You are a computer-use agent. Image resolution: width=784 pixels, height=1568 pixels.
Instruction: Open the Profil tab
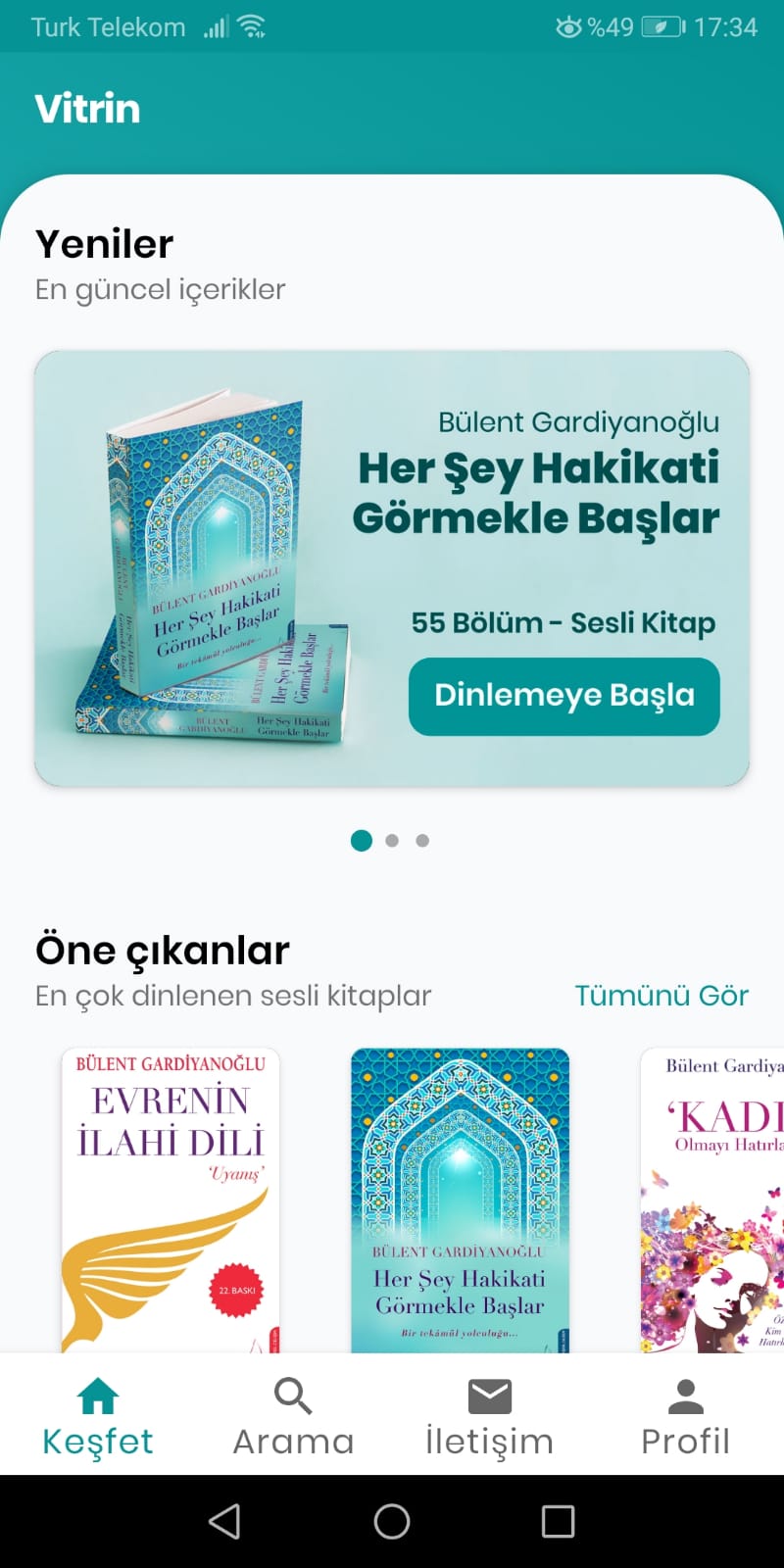(685, 1417)
